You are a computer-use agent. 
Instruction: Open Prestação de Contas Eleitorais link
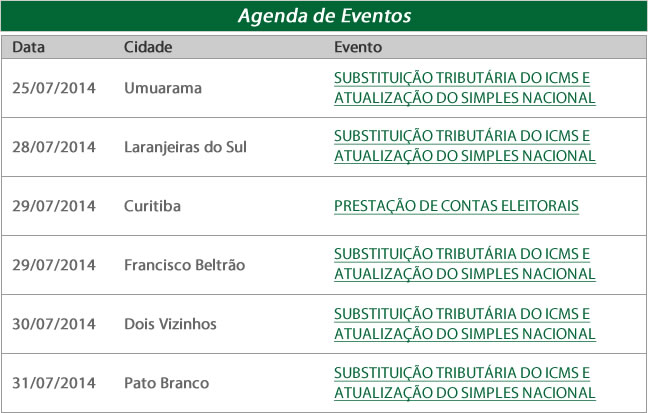[456, 206]
